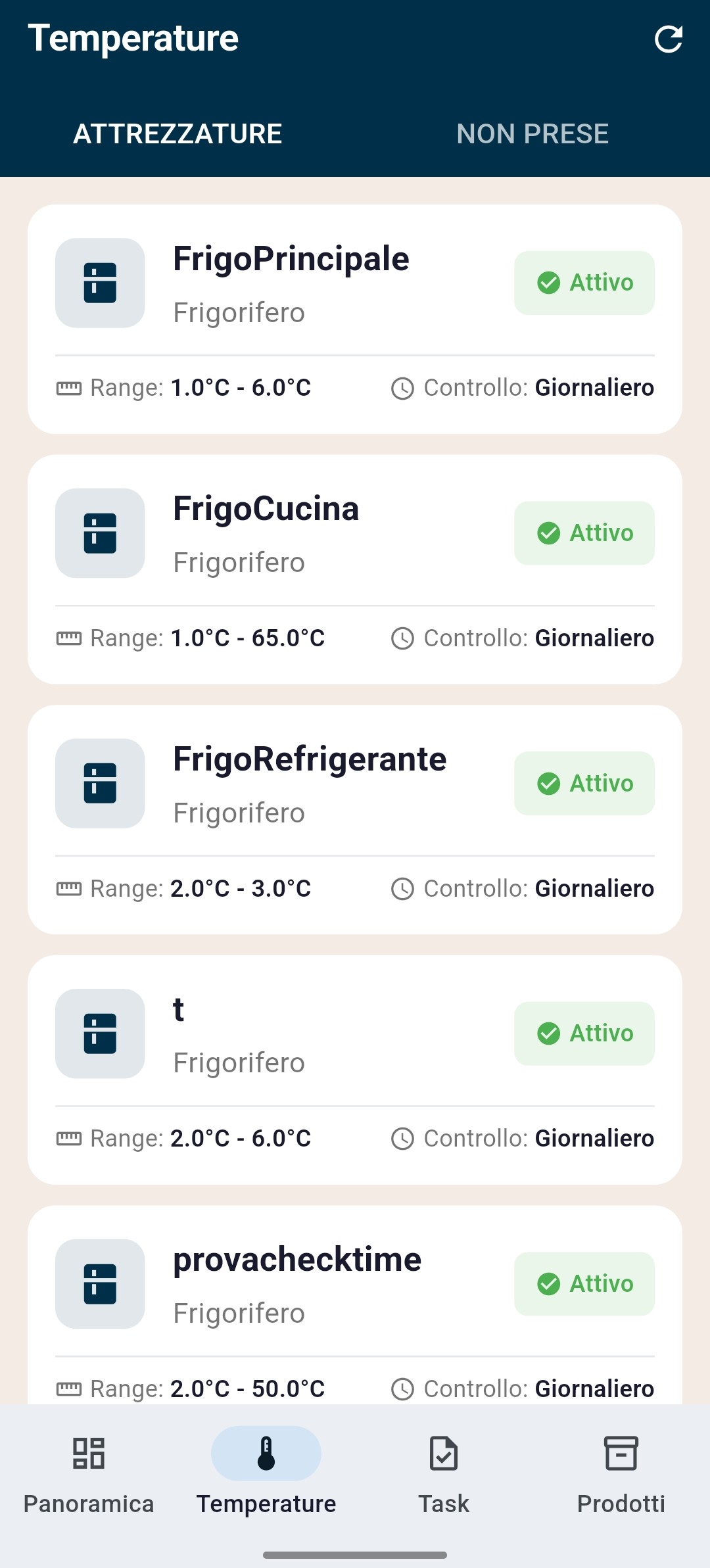This screenshot has height=1568, width=710.
Task: Tap the Range value of FrigoCucina
Action: [247, 638]
